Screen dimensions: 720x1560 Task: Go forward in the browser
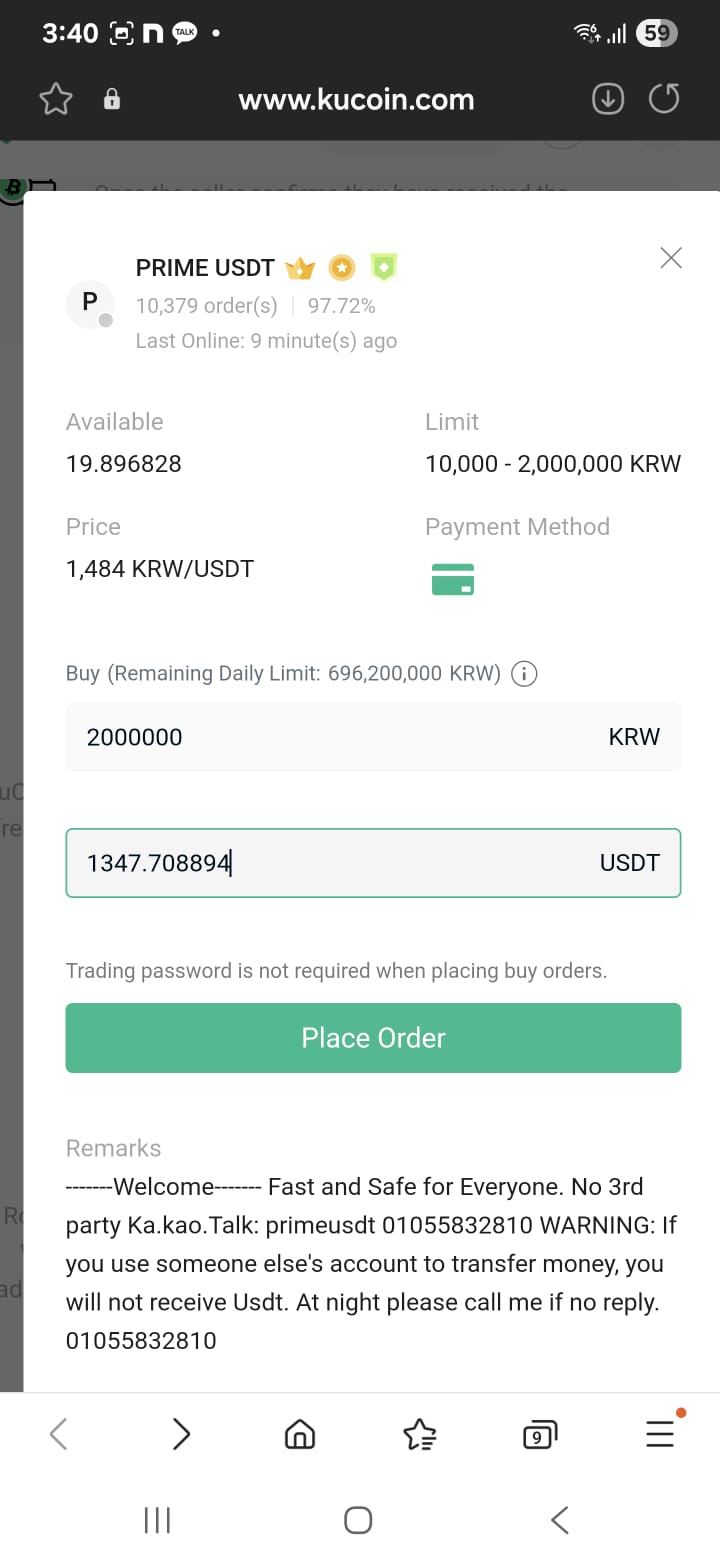tap(181, 1435)
